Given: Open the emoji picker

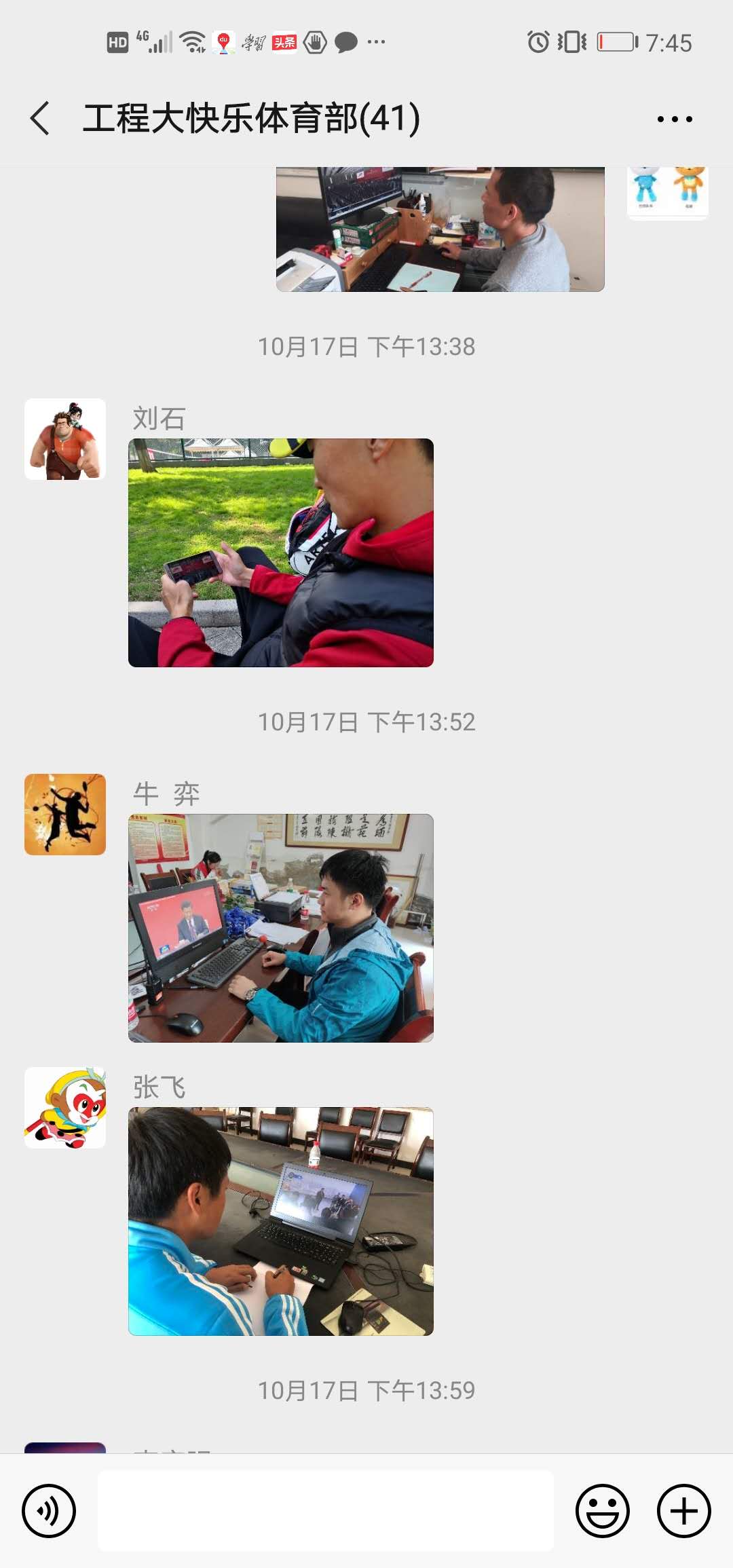Looking at the screenshot, I should [x=602, y=1511].
